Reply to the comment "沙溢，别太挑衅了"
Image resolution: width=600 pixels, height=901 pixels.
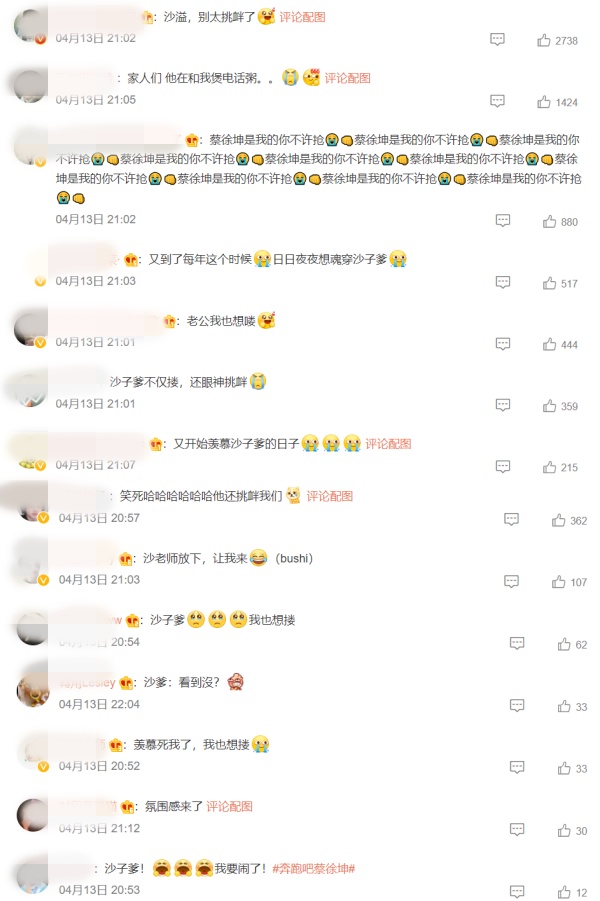497,40
